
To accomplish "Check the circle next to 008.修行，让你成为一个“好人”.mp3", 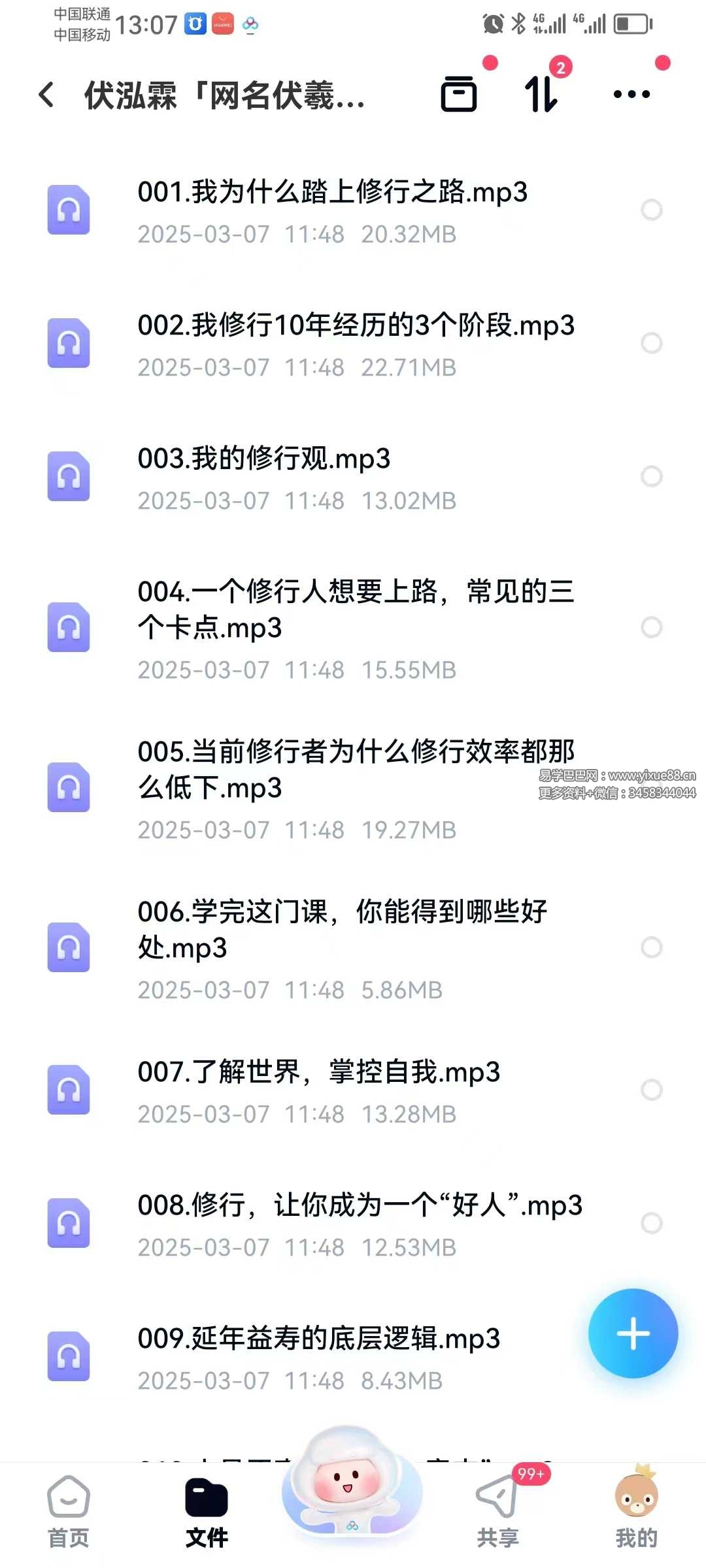I will pos(651,1223).
